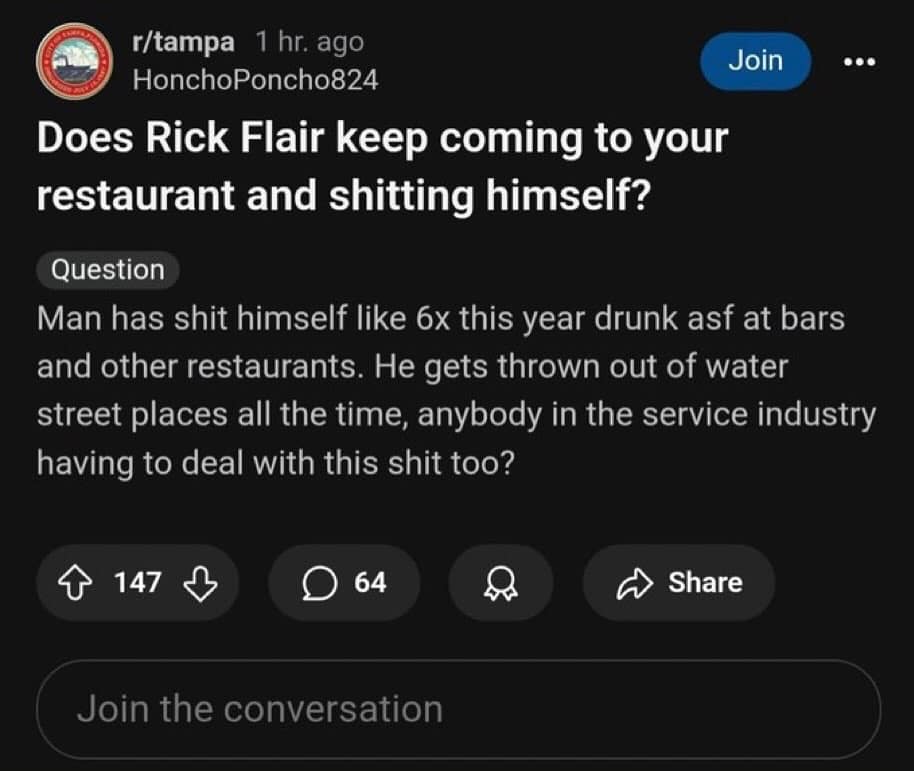The image size is (914, 771).
Task: Downvote this post
Action: tap(202, 582)
